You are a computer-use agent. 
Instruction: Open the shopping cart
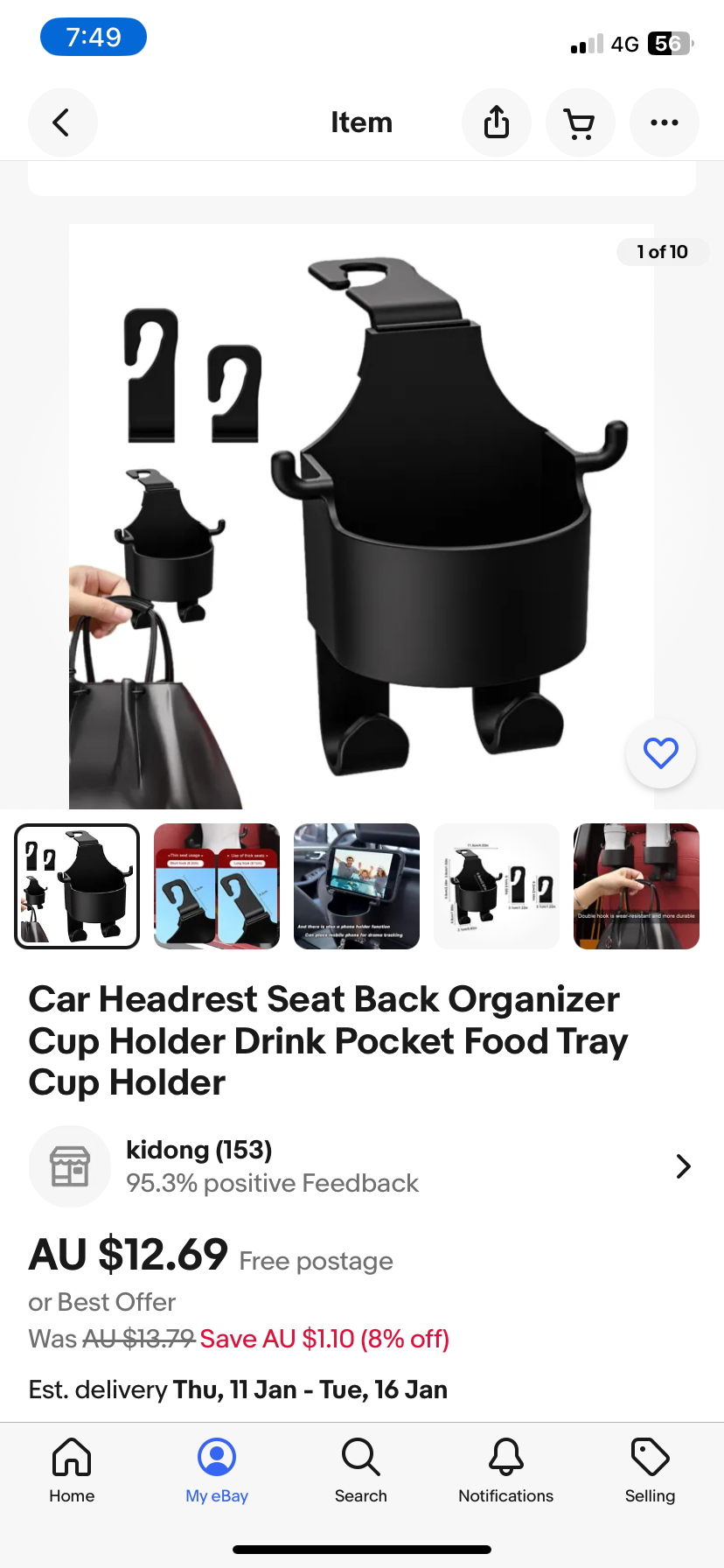pos(580,122)
